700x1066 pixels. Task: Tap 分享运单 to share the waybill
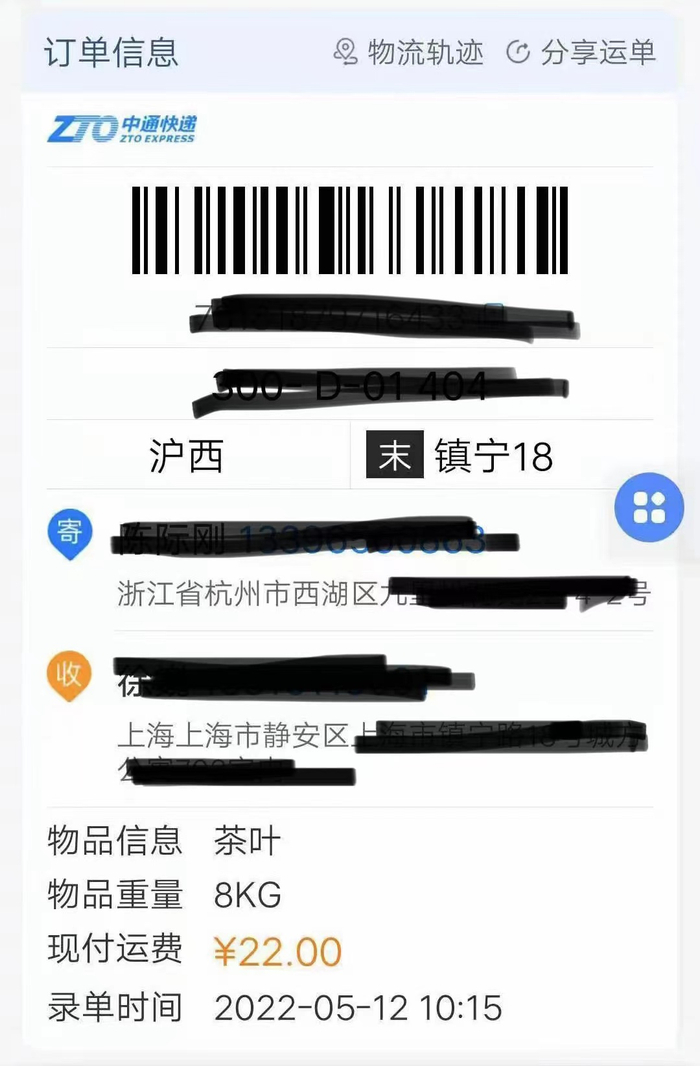pos(582,52)
